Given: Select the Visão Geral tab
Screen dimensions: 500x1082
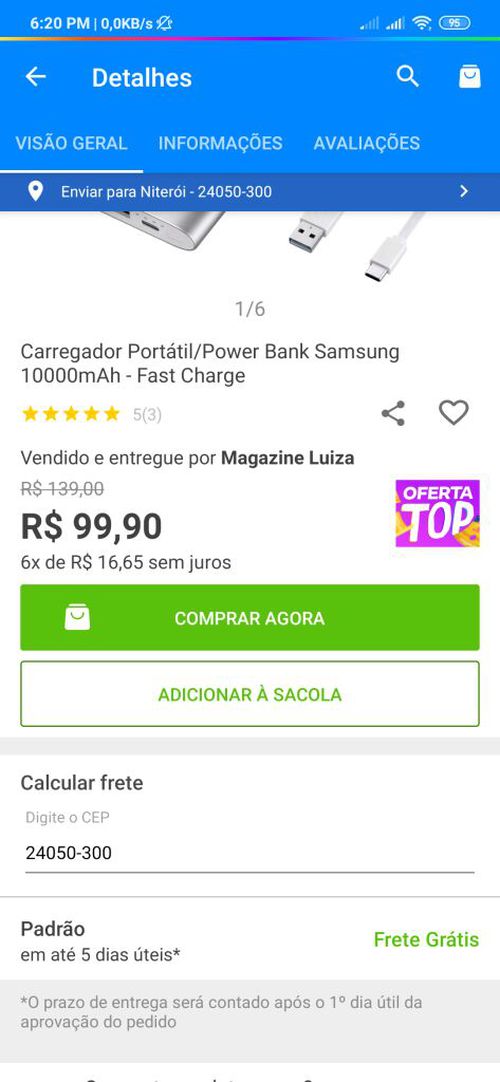Looking at the screenshot, I should pos(72,143).
